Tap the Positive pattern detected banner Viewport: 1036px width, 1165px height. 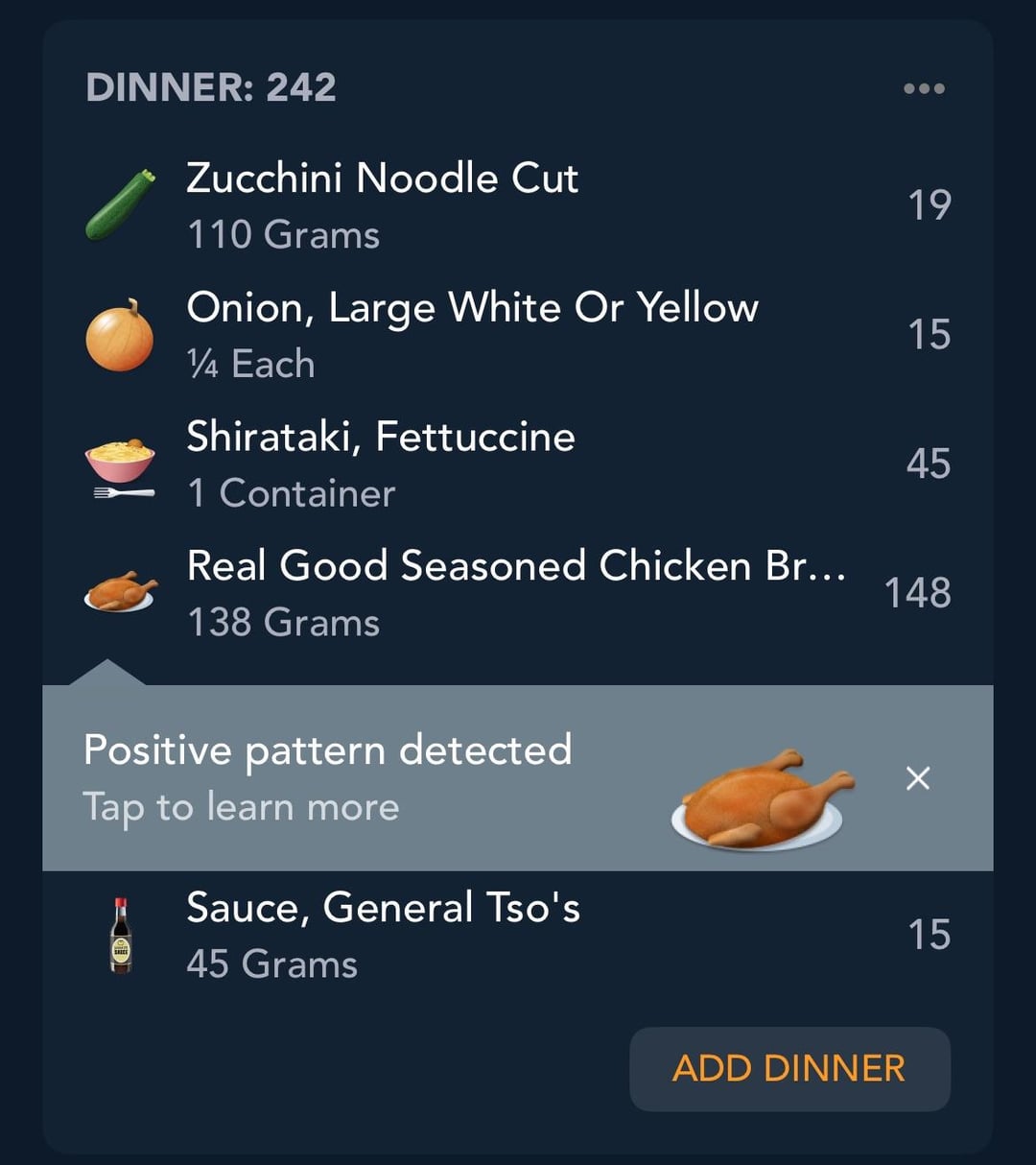(x=328, y=777)
